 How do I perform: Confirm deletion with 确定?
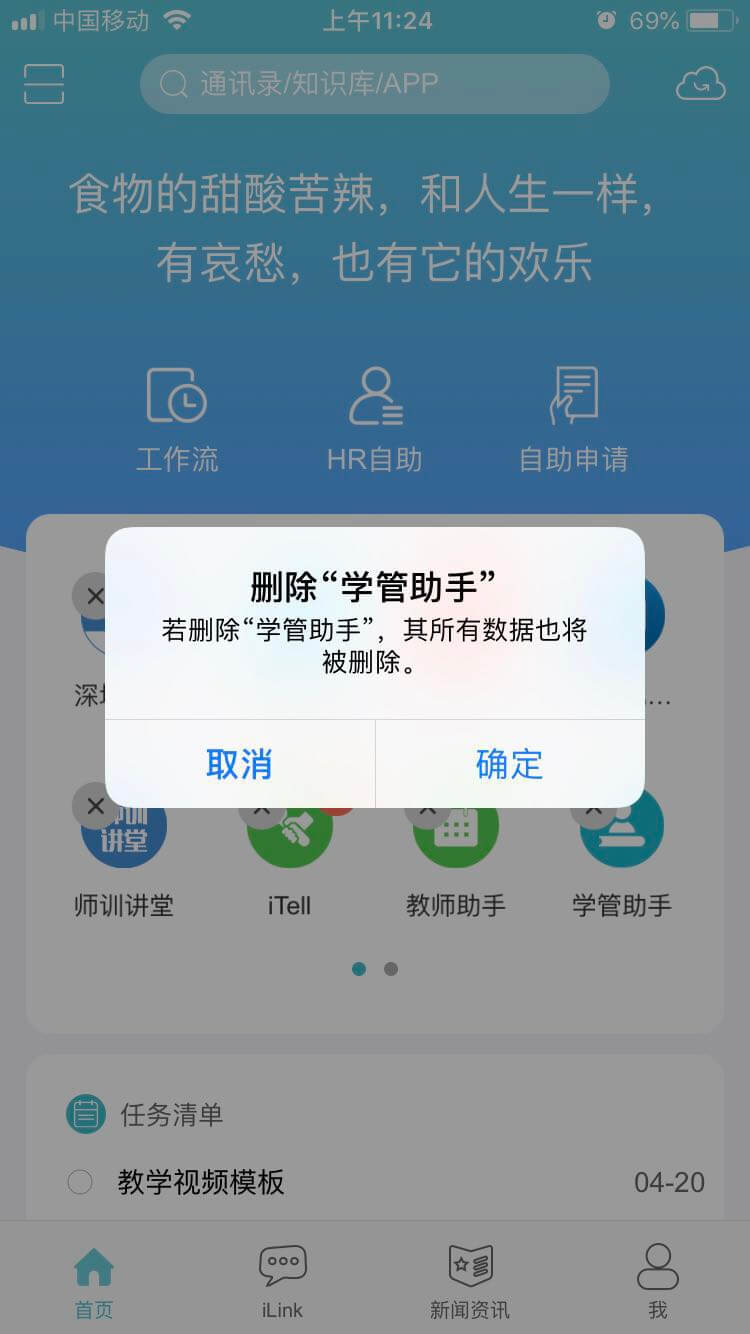tap(509, 764)
